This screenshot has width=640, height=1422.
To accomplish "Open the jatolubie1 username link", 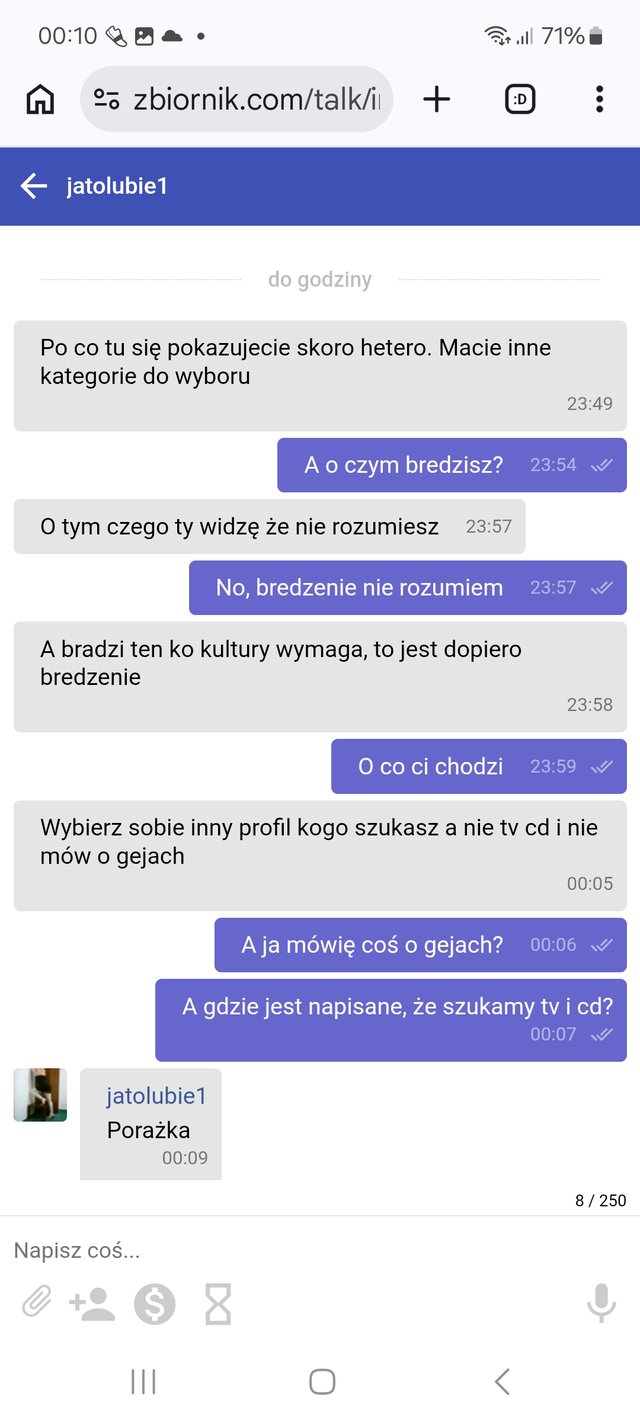I will [x=156, y=1096].
